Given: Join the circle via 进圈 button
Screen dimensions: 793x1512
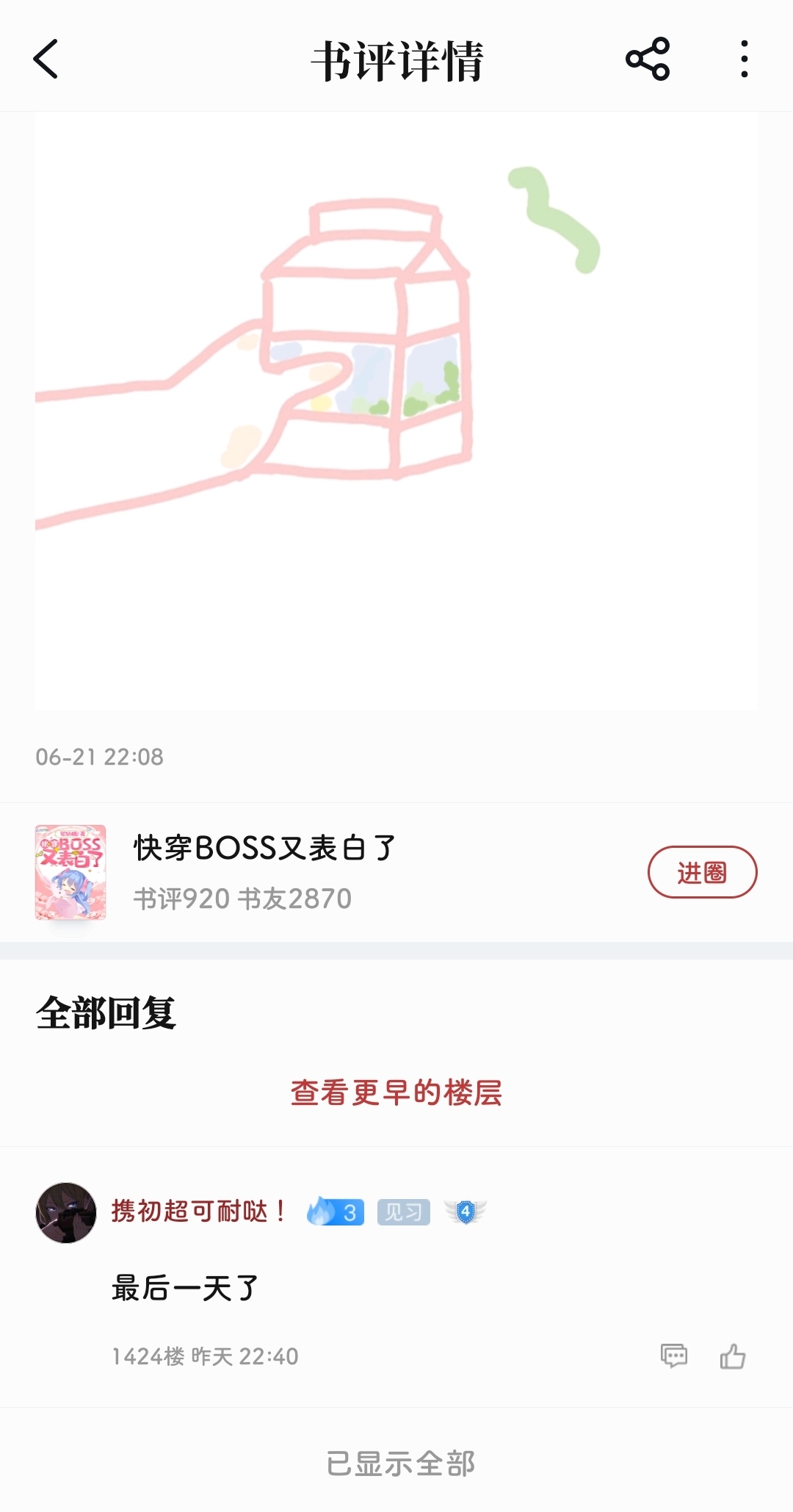Looking at the screenshot, I should (x=701, y=872).
